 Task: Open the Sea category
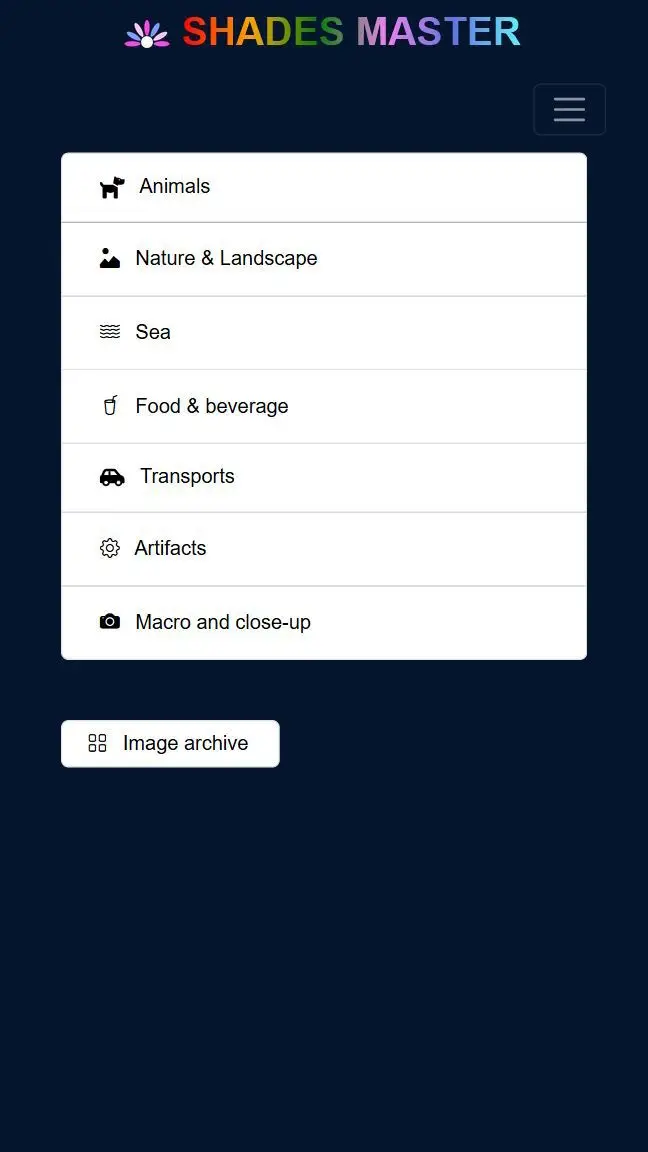tap(324, 333)
